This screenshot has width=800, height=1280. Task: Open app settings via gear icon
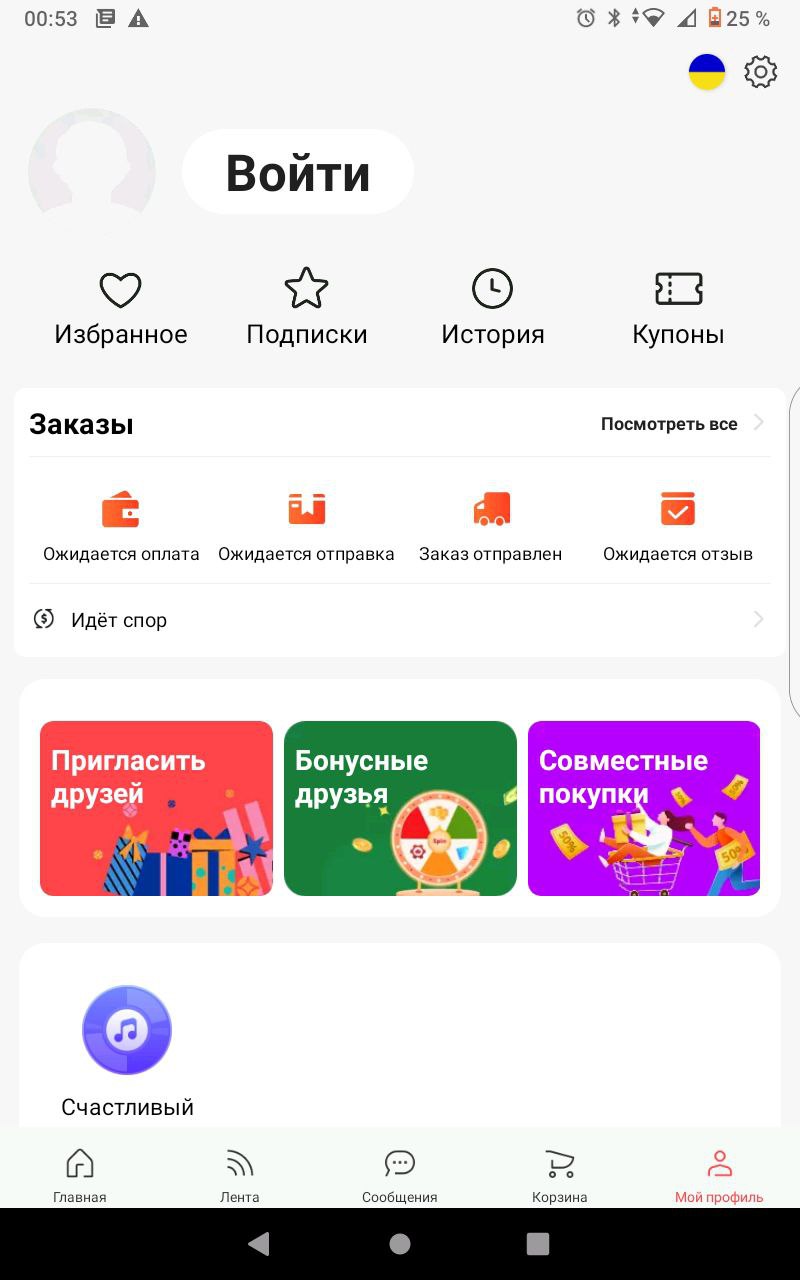click(x=761, y=72)
